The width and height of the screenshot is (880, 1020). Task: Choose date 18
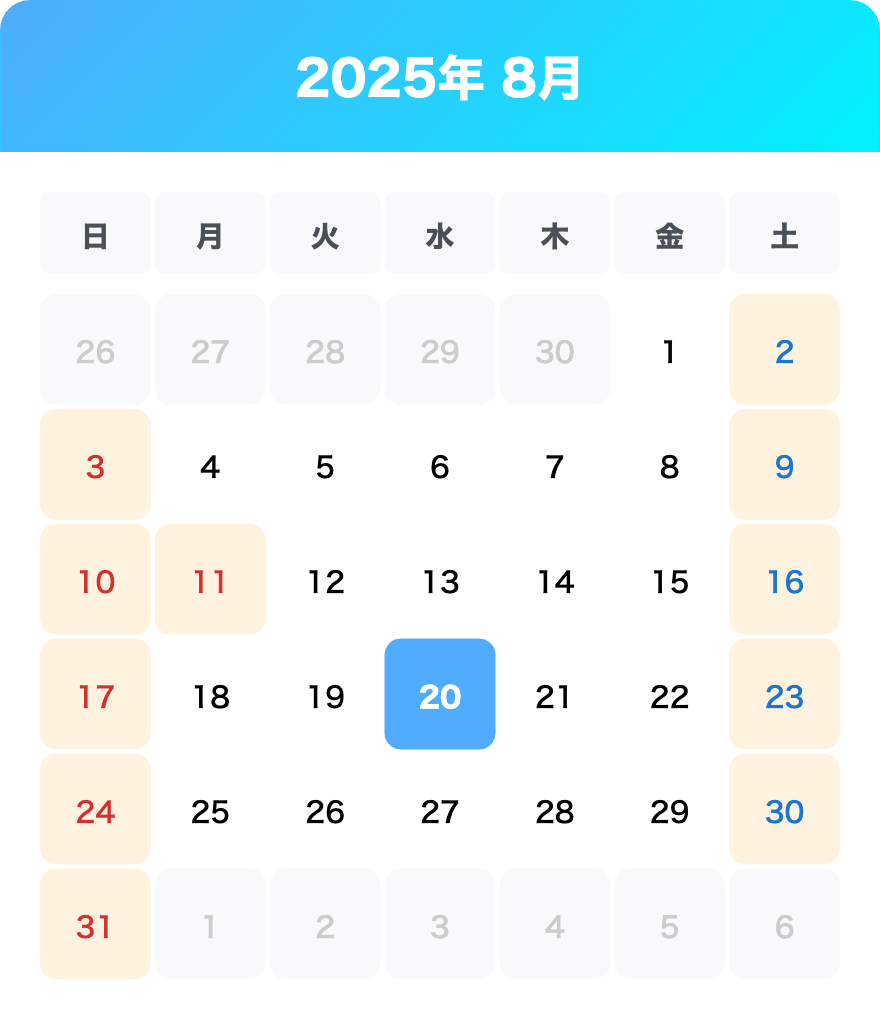(210, 694)
